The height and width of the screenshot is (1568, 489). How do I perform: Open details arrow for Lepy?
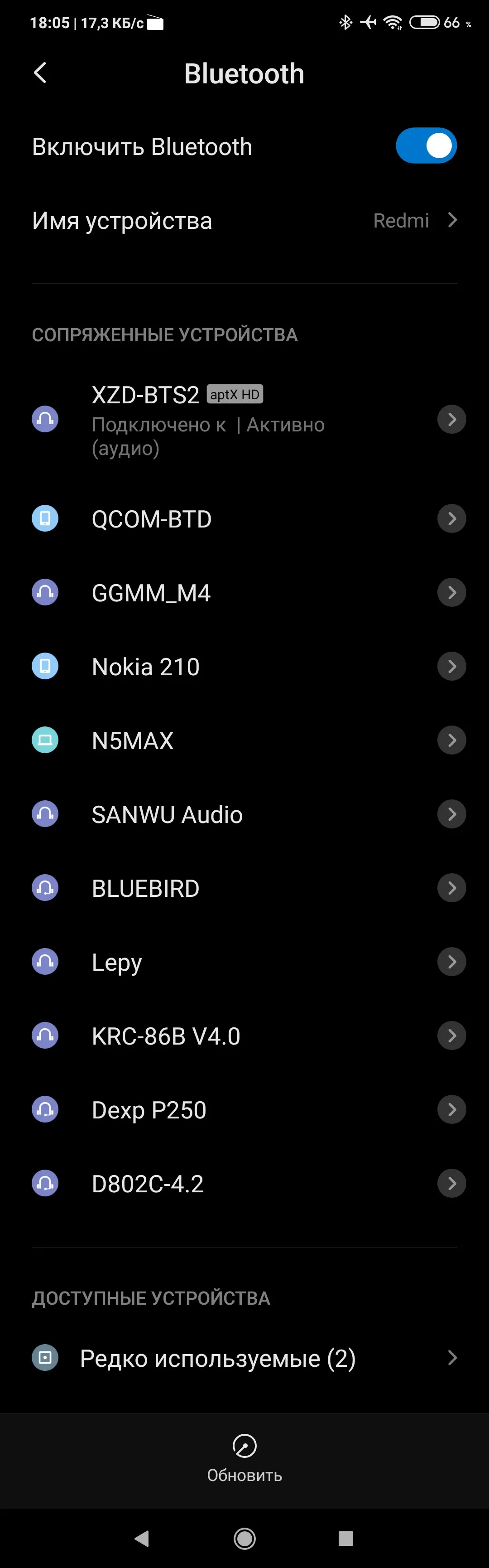[x=451, y=963]
